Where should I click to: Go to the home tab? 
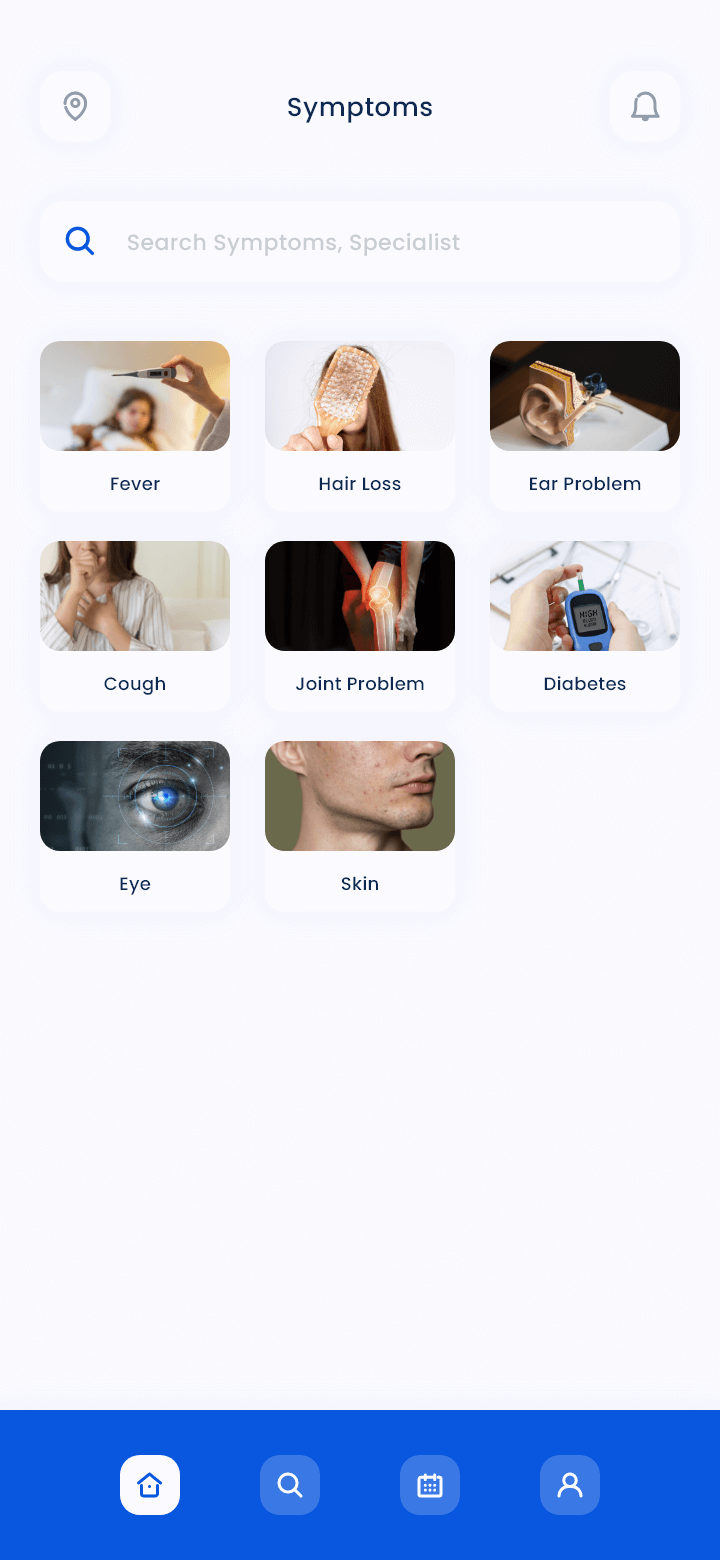pos(150,1485)
